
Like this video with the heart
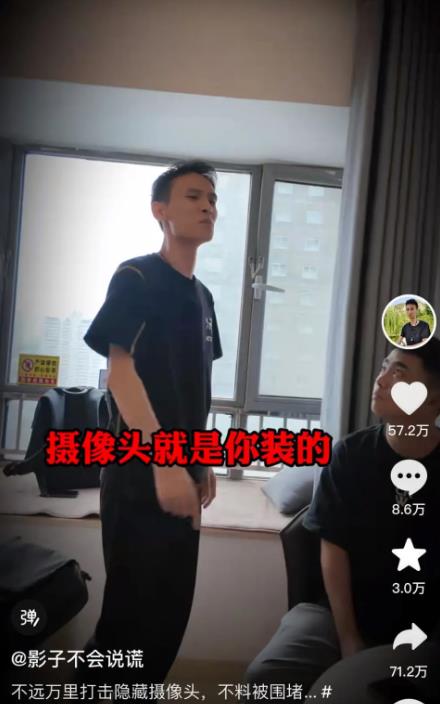tap(409, 398)
